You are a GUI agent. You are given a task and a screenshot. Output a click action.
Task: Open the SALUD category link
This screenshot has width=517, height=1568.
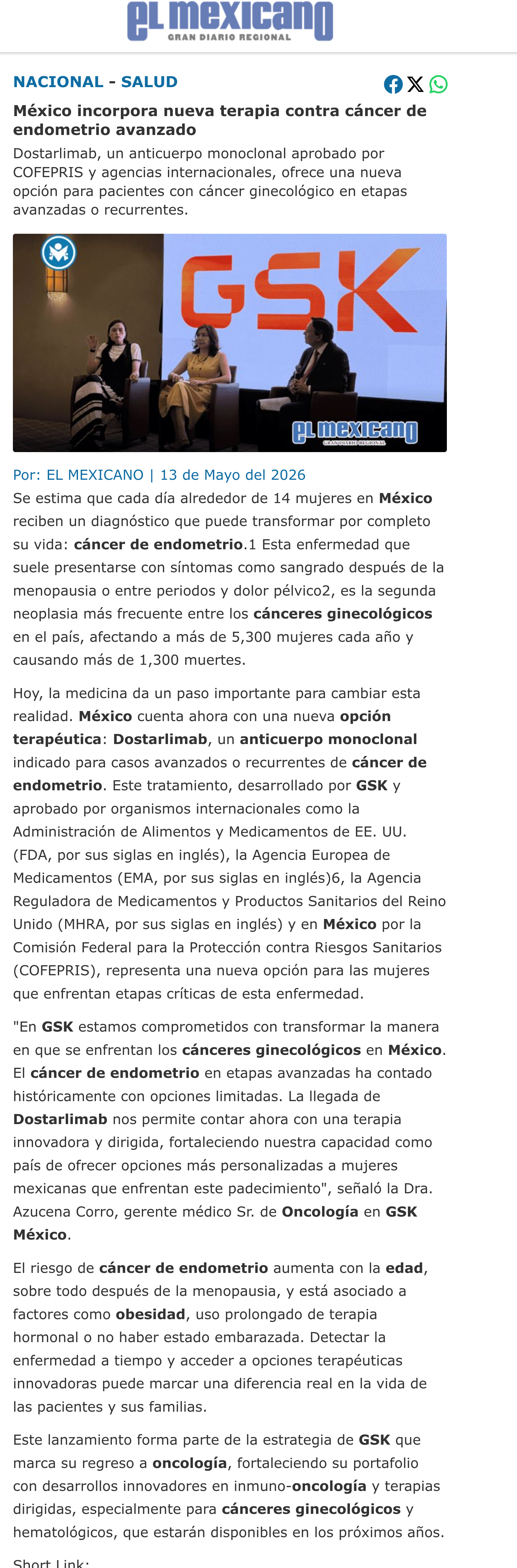149,81
